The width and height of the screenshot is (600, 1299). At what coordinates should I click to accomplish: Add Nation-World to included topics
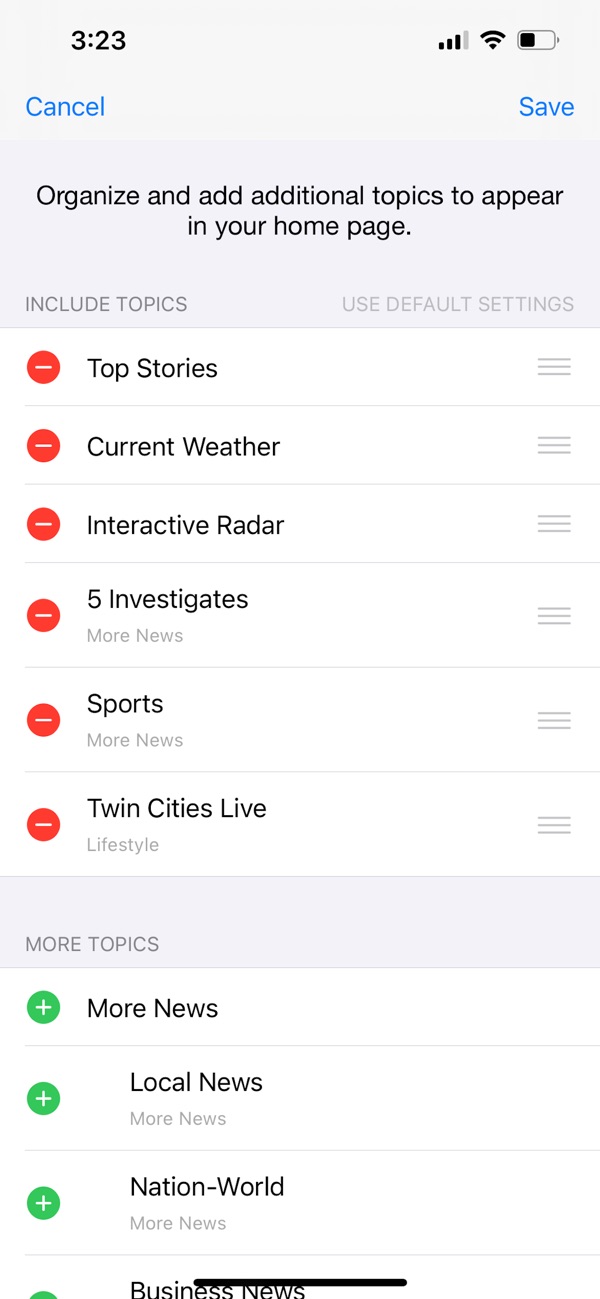tap(43, 1203)
